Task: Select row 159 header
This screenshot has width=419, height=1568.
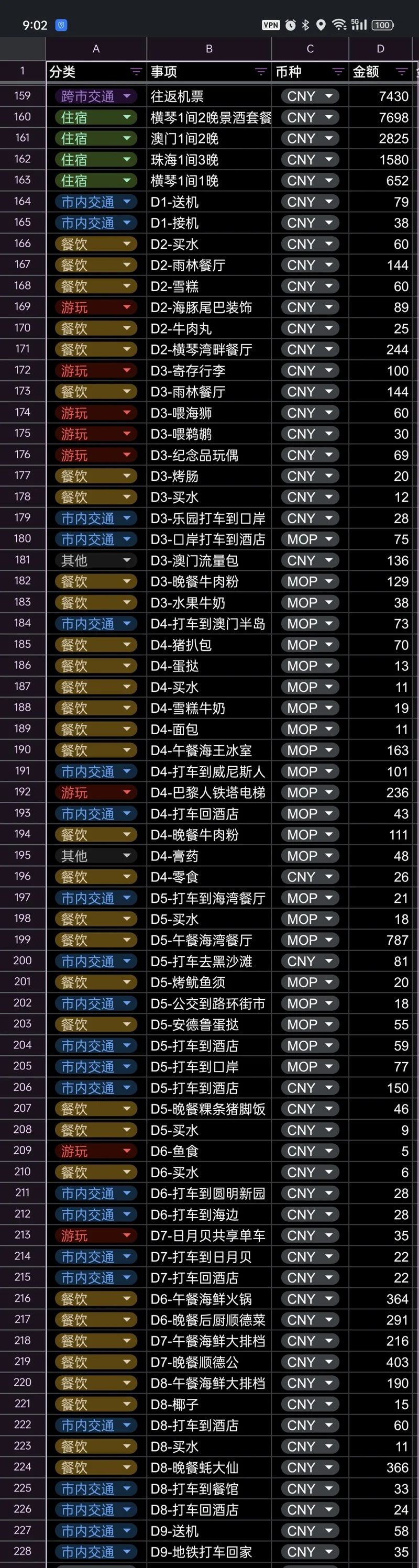Action: click(23, 95)
